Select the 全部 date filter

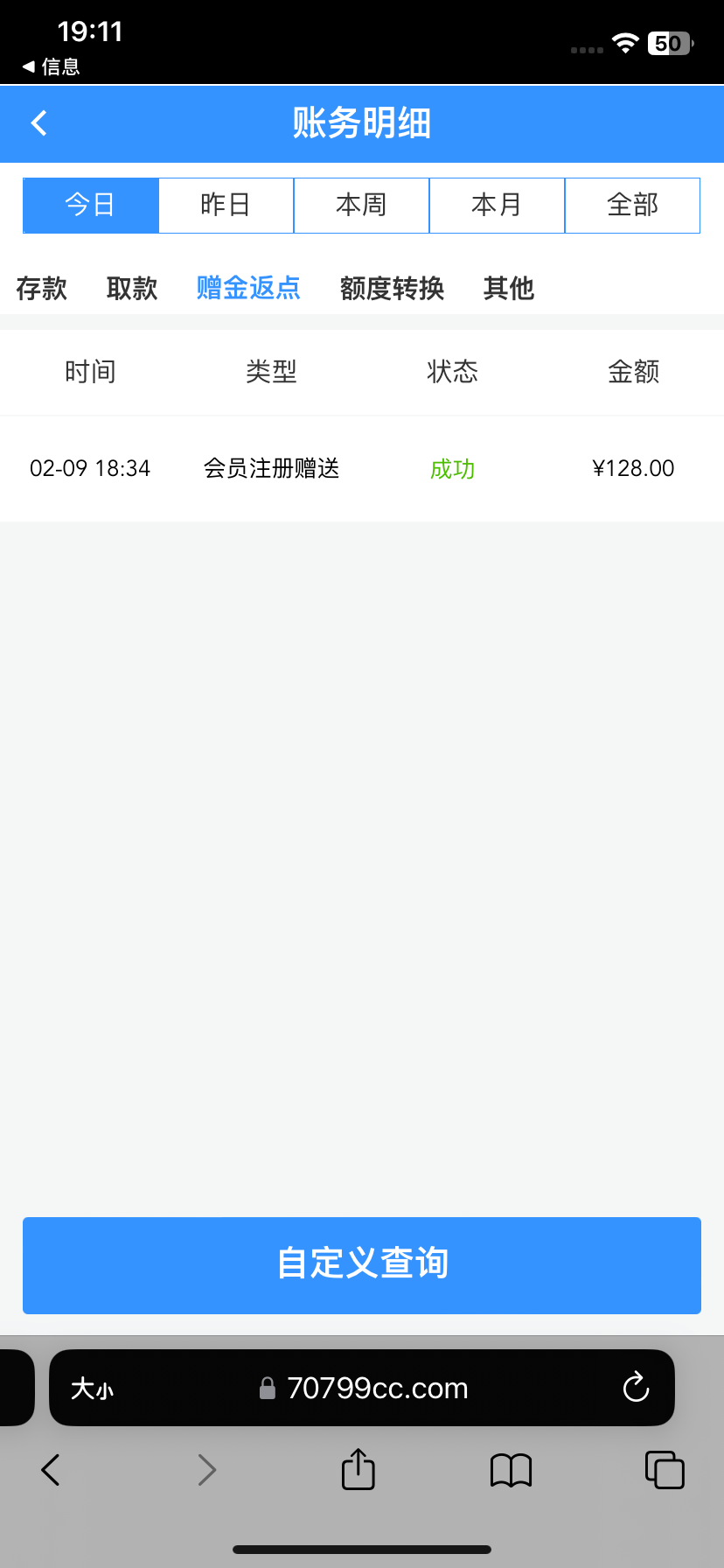632,206
